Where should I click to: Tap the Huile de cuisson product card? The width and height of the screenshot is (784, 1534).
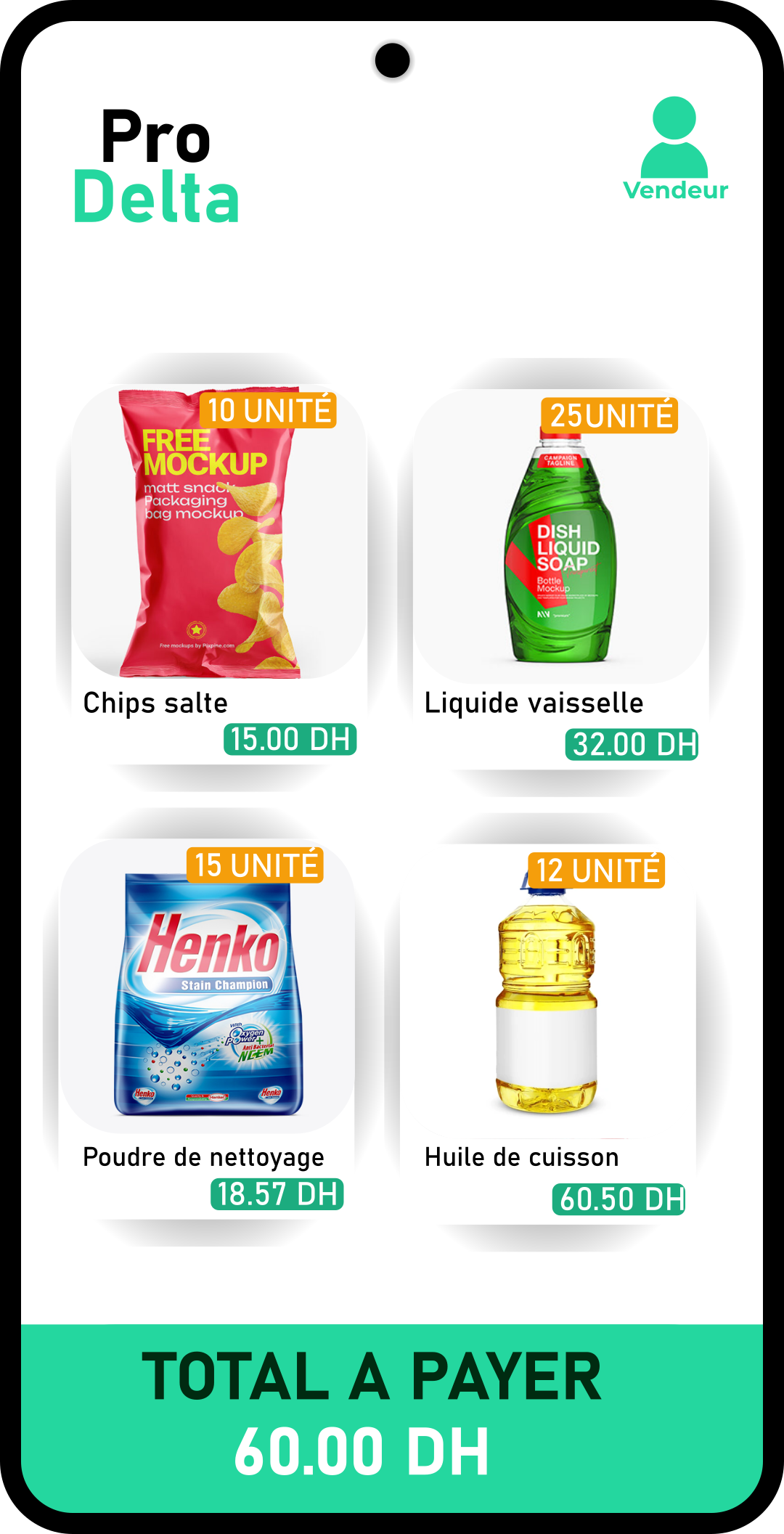(x=547, y=1031)
